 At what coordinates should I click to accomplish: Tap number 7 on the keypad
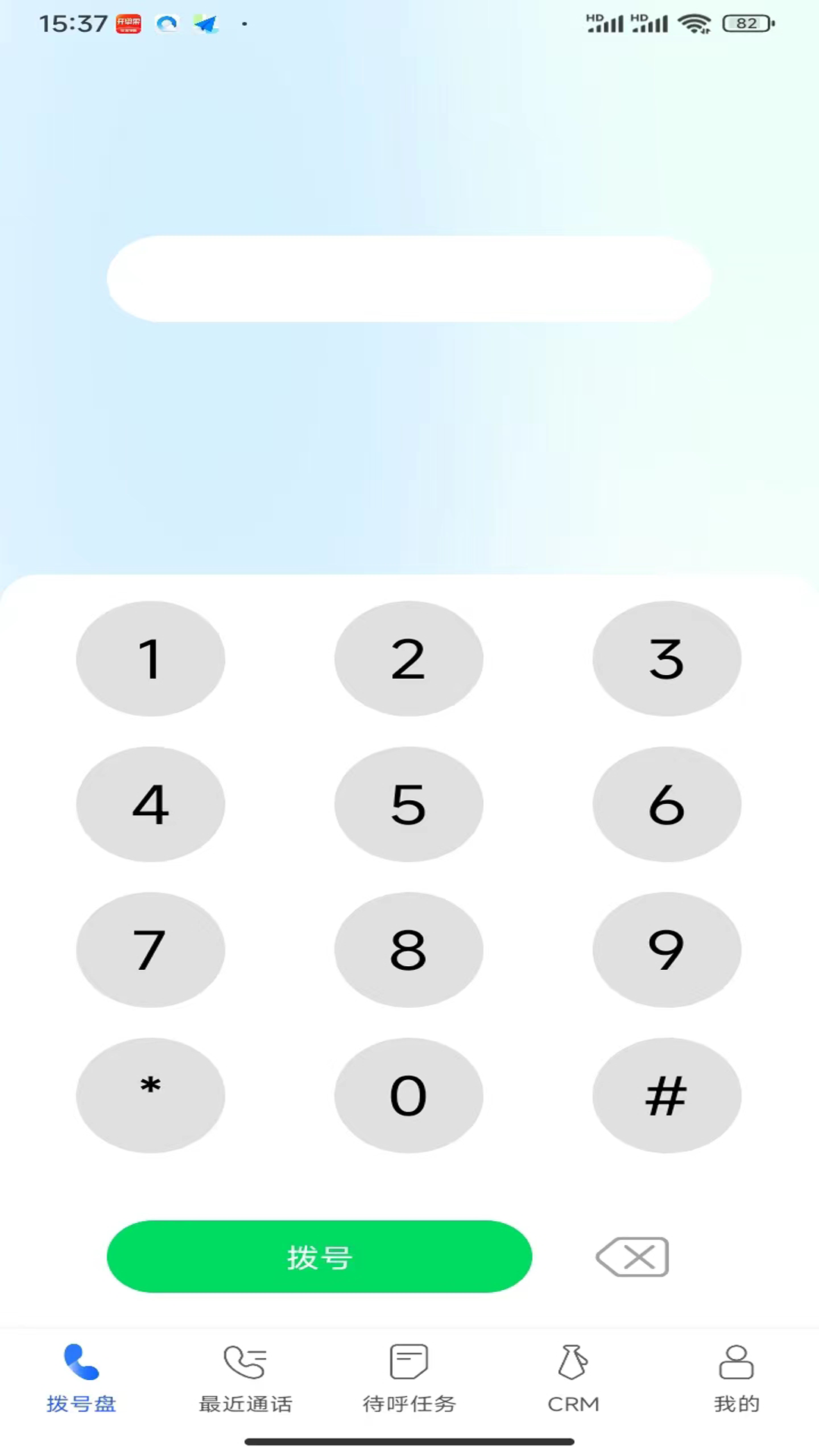point(150,949)
